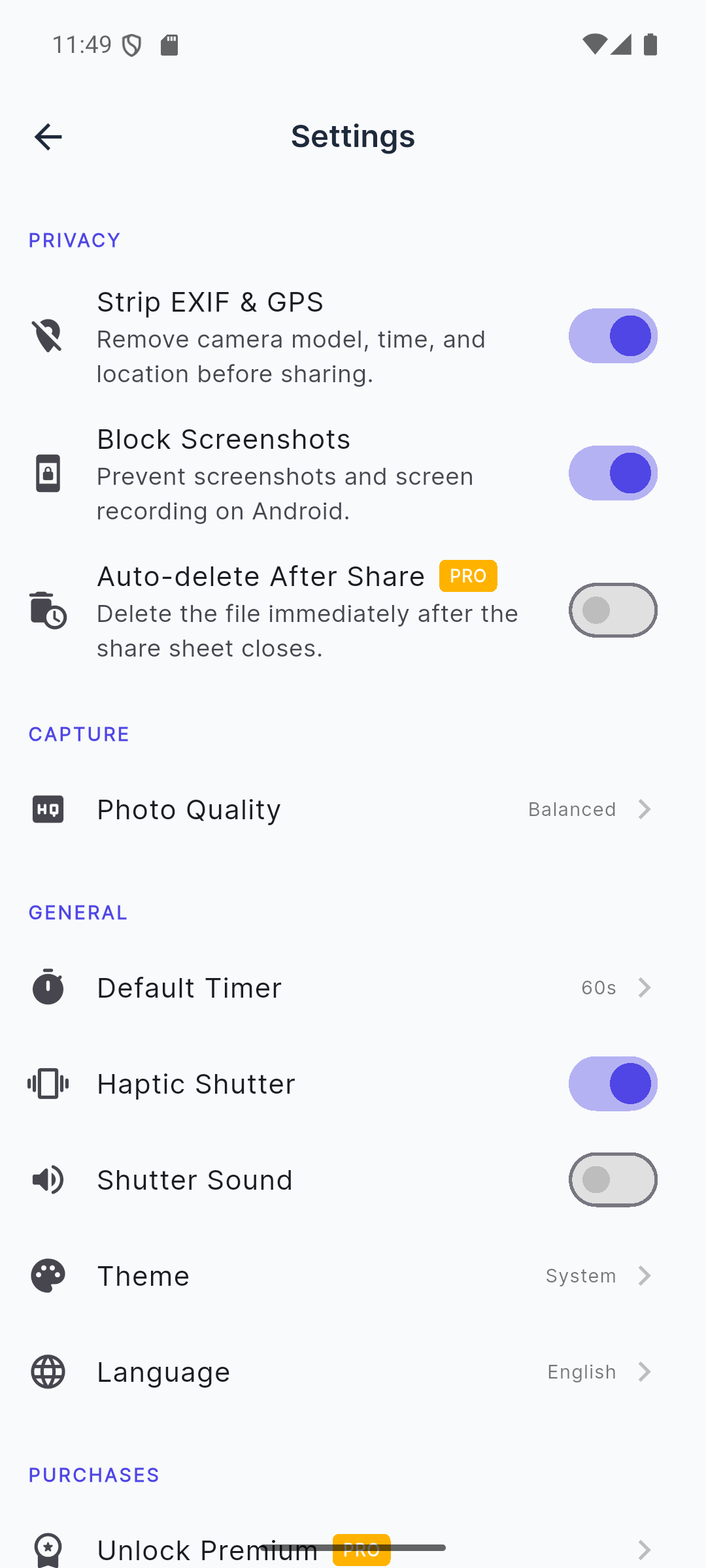Click the HQ Photo Quality icon
Image resolution: width=706 pixels, height=1568 pixels.
coord(48,809)
